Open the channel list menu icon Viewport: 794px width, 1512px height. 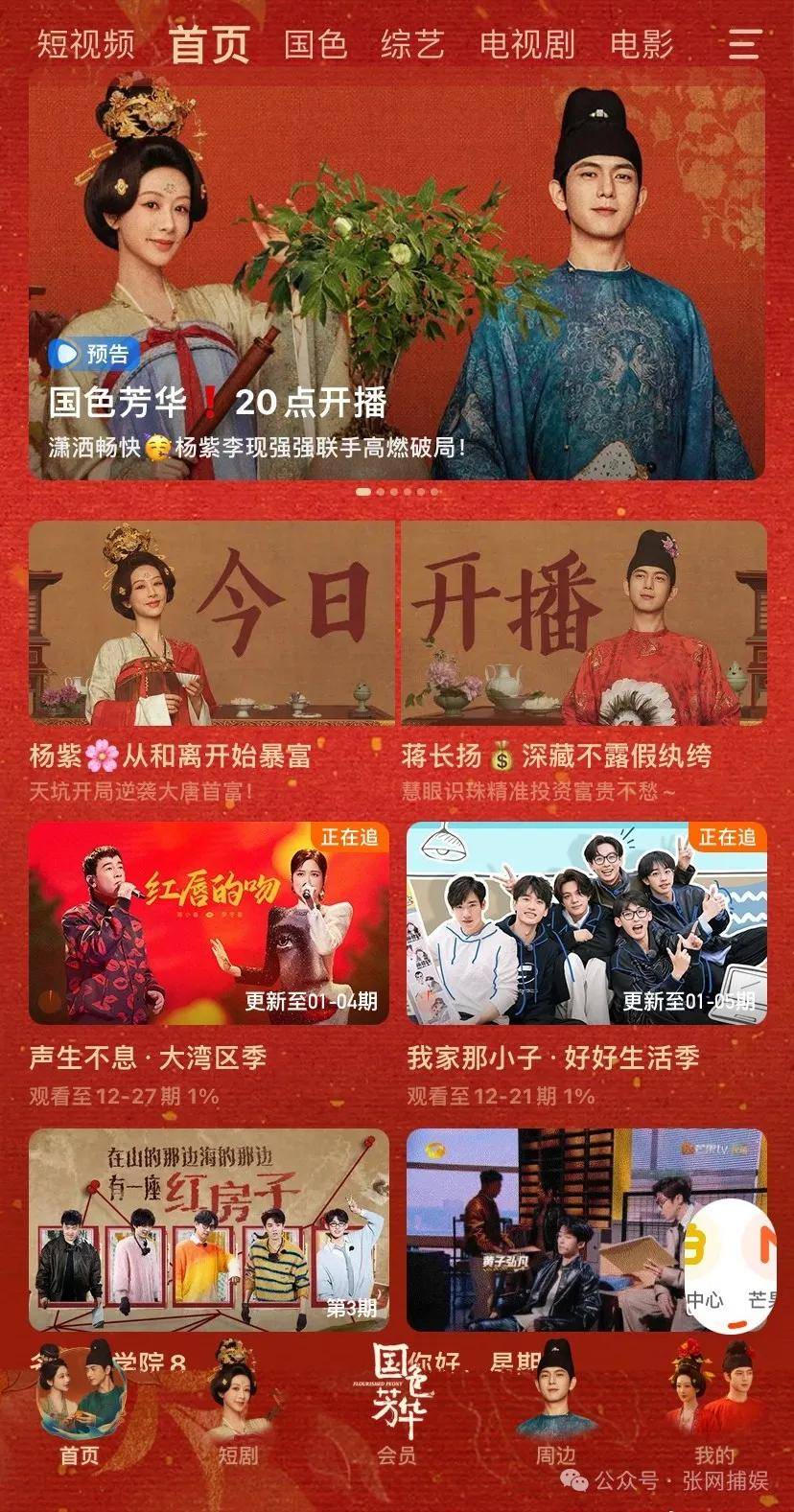(744, 44)
